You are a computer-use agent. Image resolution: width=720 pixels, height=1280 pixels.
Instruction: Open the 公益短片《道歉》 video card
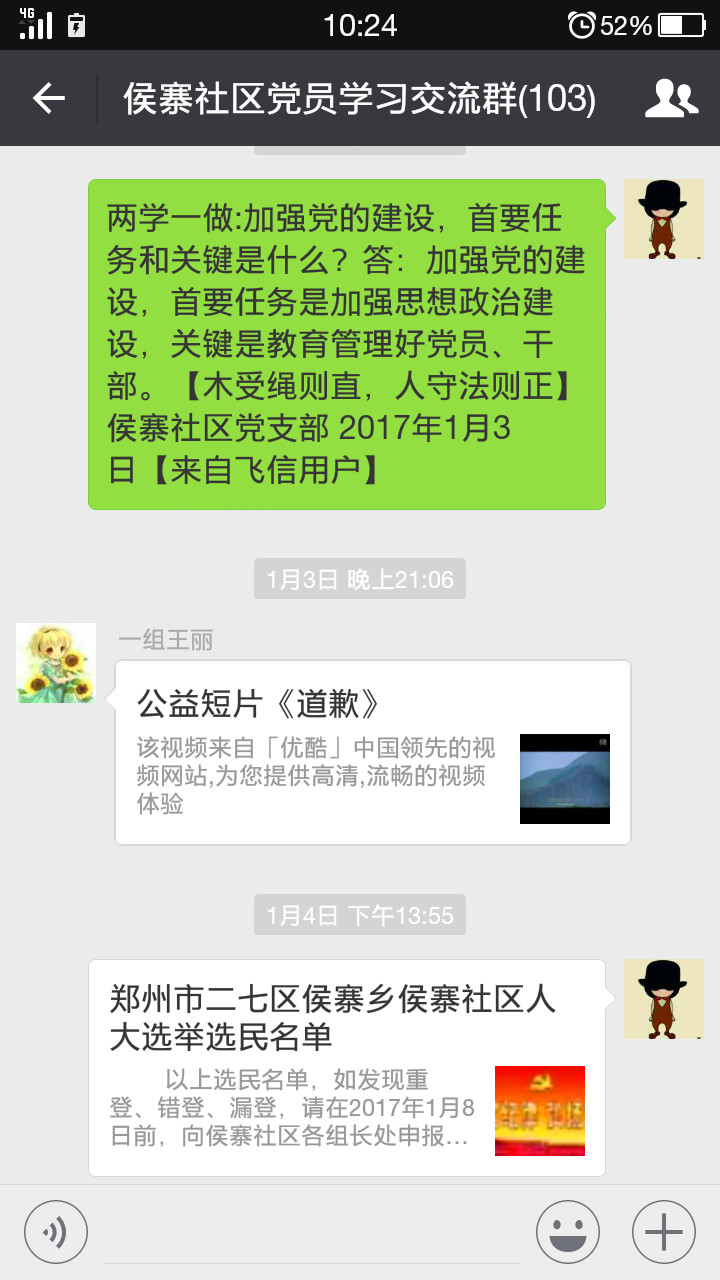click(x=372, y=752)
